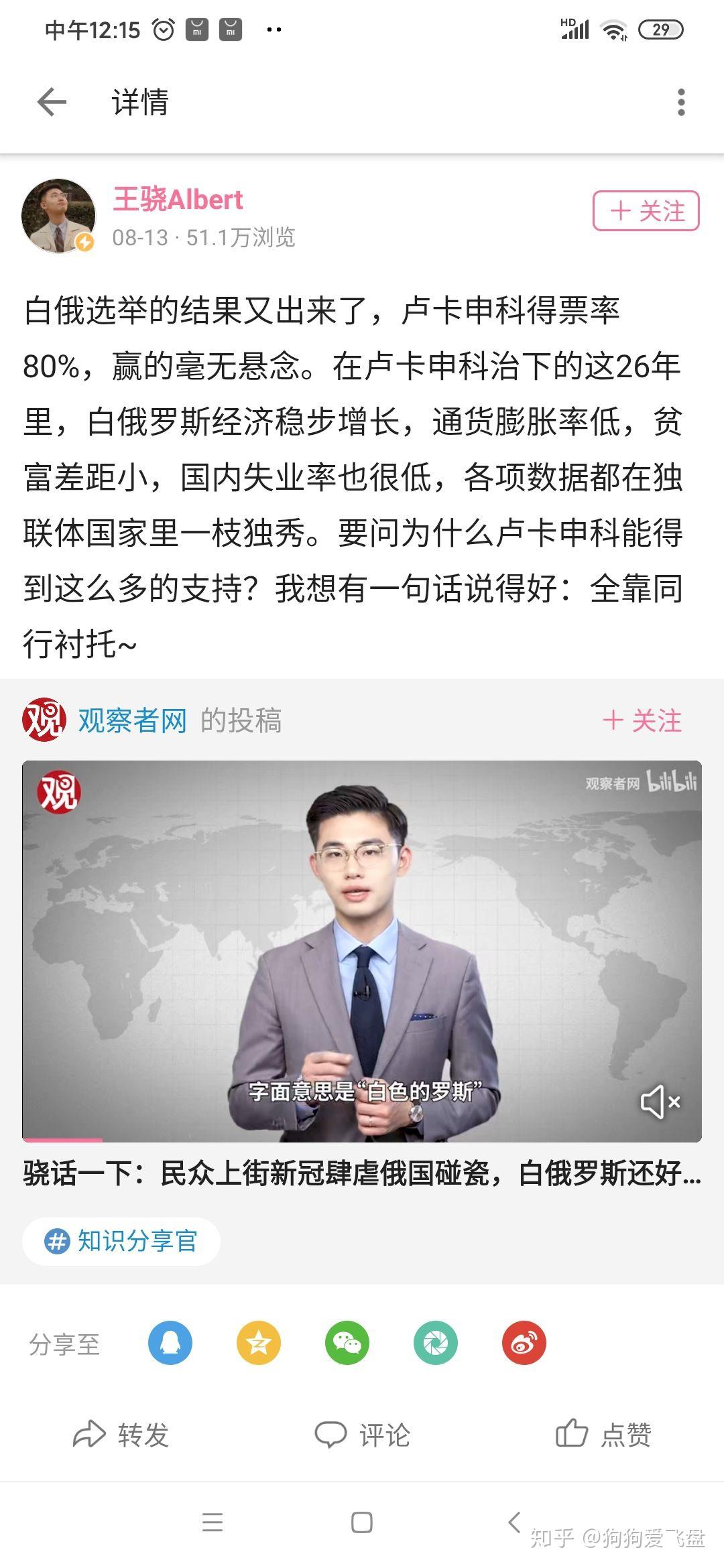Unmute the video with the speaker icon
The width and height of the screenshot is (724, 1568).
click(660, 1102)
